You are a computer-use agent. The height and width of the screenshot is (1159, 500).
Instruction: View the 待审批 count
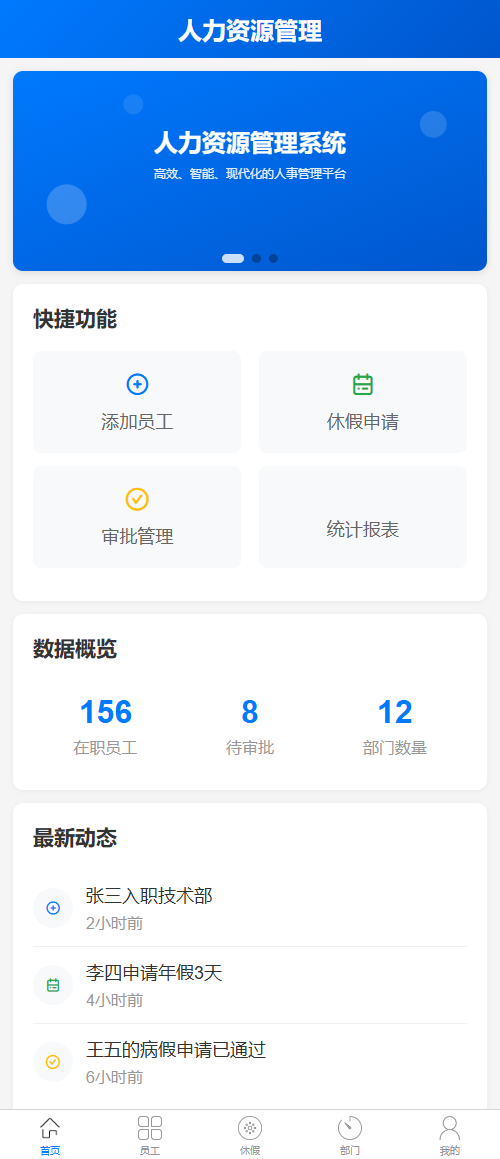point(250,726)
